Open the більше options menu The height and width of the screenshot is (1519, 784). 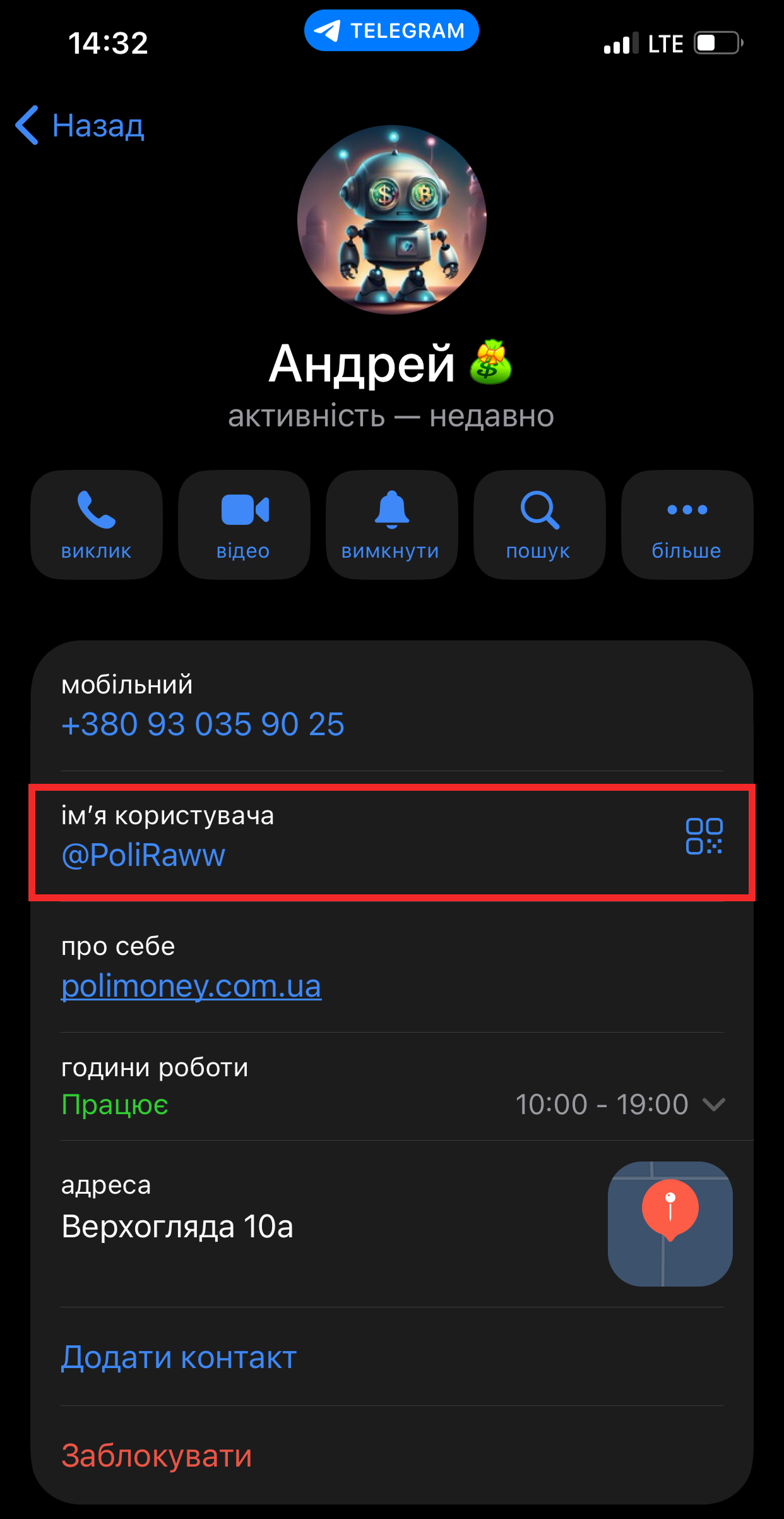click(x=687, y=524)
